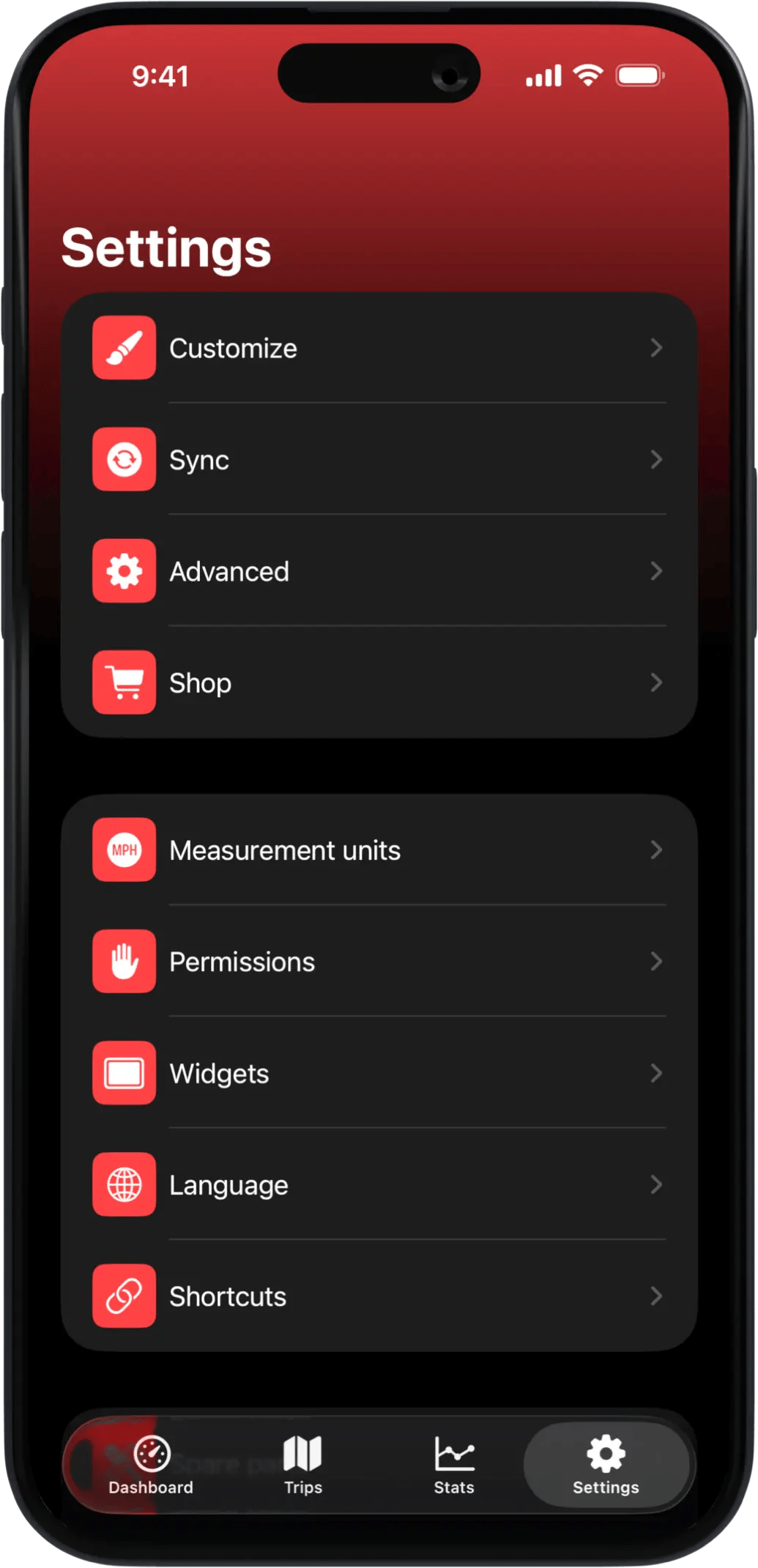Tap the Settings tab
The height and width of the screenshot is (1568, 758).
point(606,1465)
